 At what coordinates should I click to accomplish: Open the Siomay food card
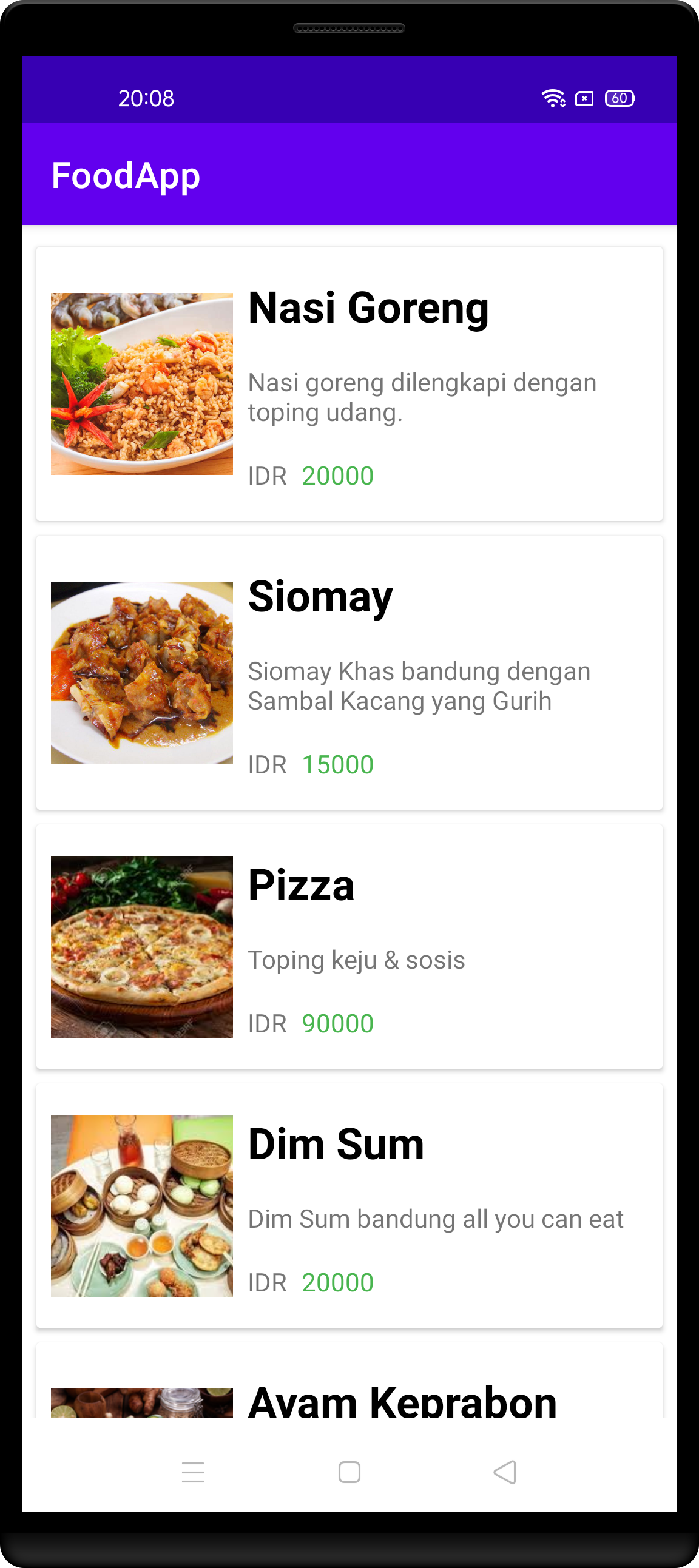point(349,673)
